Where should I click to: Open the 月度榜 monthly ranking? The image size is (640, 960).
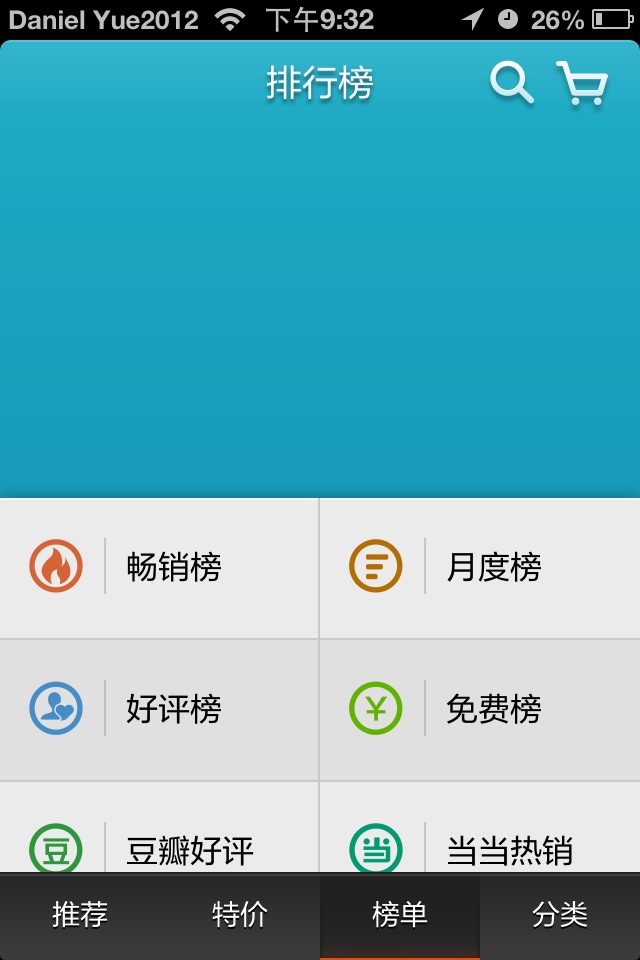[480, 568]
